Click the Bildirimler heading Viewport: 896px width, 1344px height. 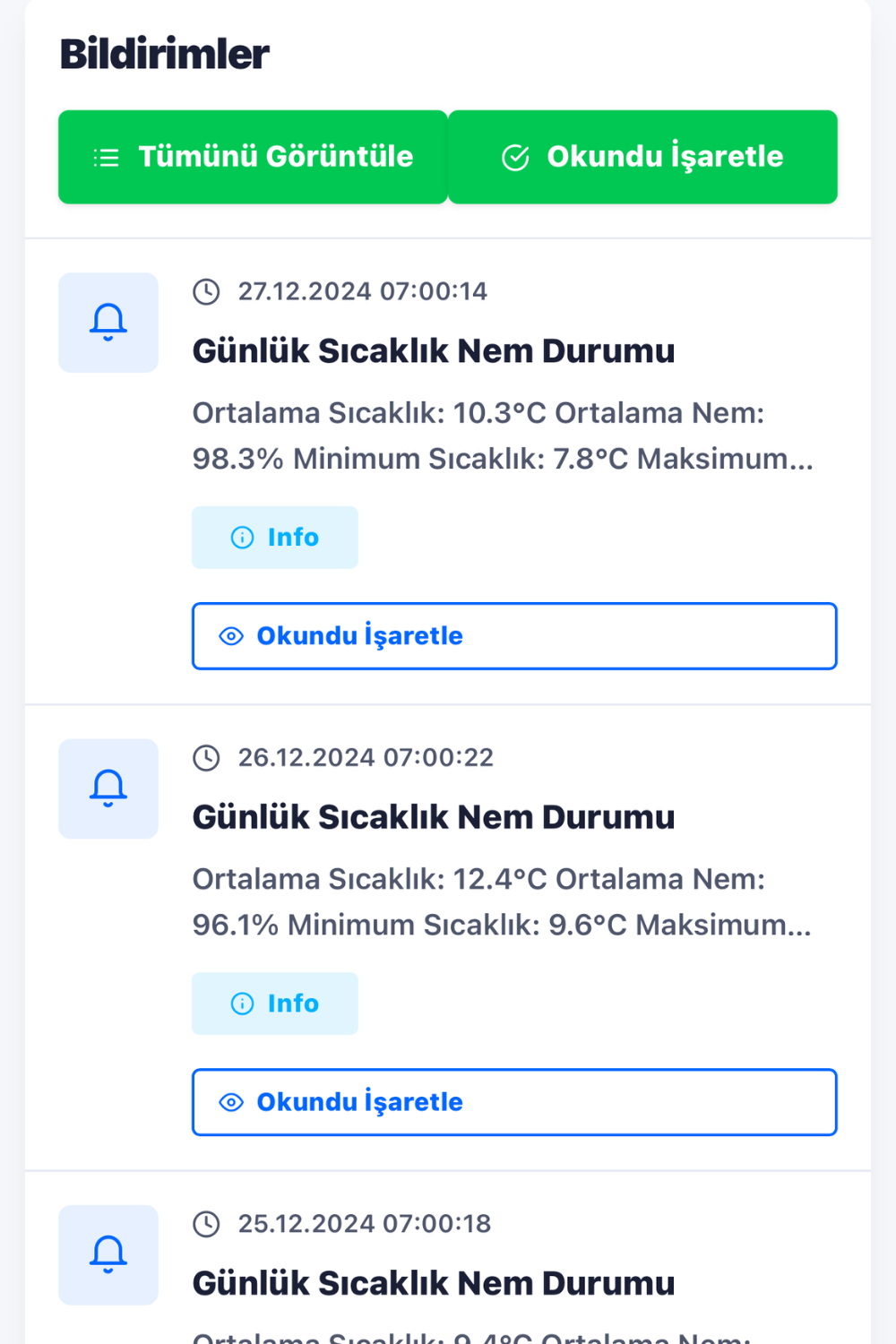point(164,54)
